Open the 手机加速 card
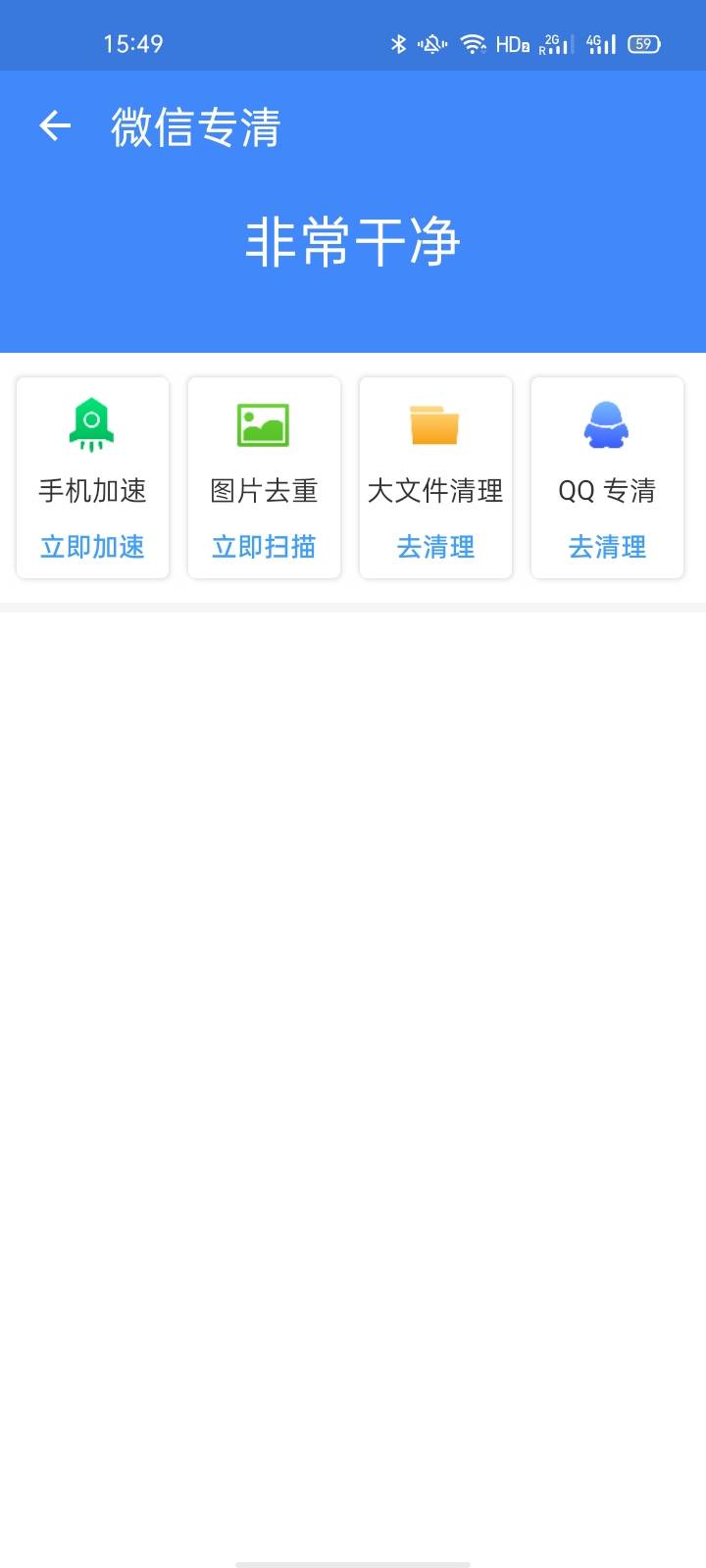 (x=93, y=478)
